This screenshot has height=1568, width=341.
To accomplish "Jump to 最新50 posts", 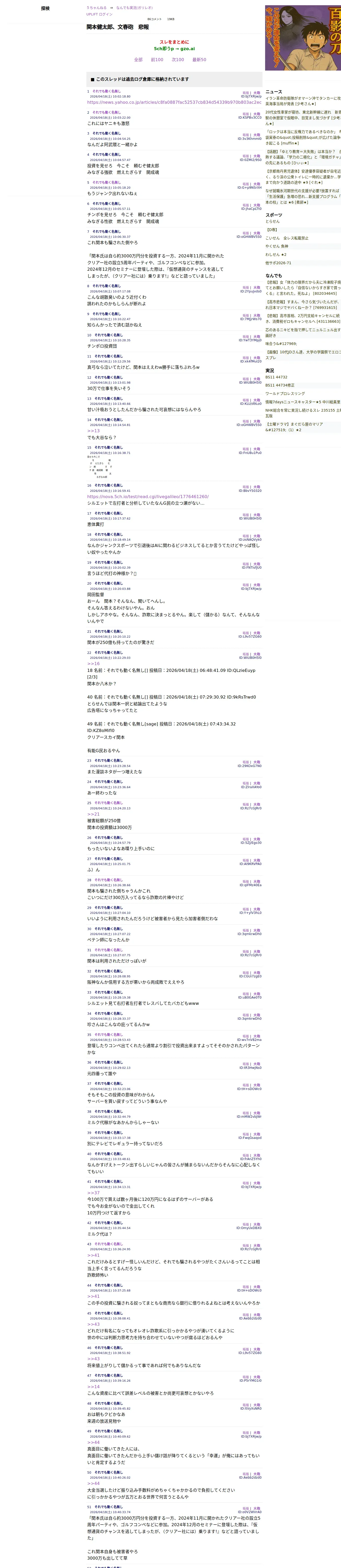I will click(199, 60).
